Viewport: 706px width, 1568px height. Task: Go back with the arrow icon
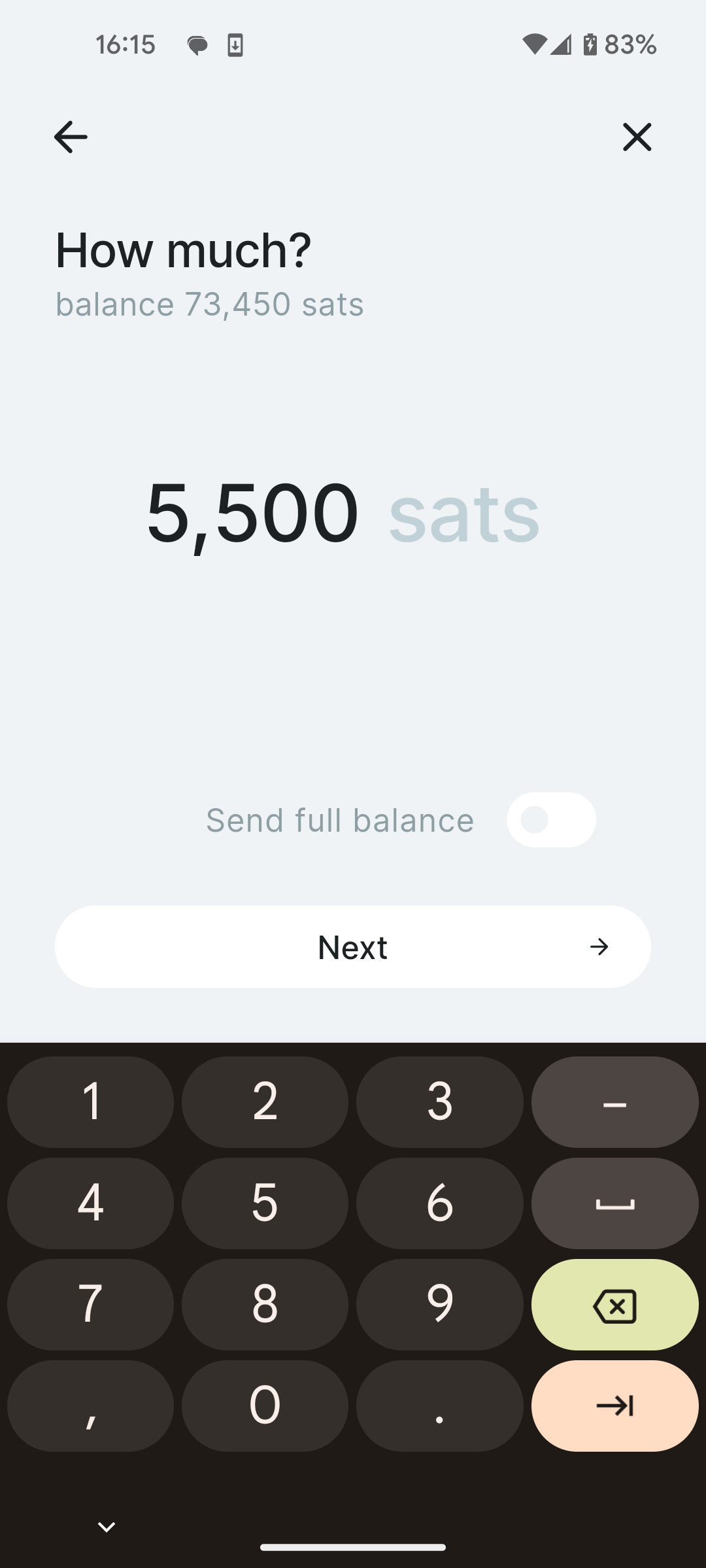pos(71,137)
